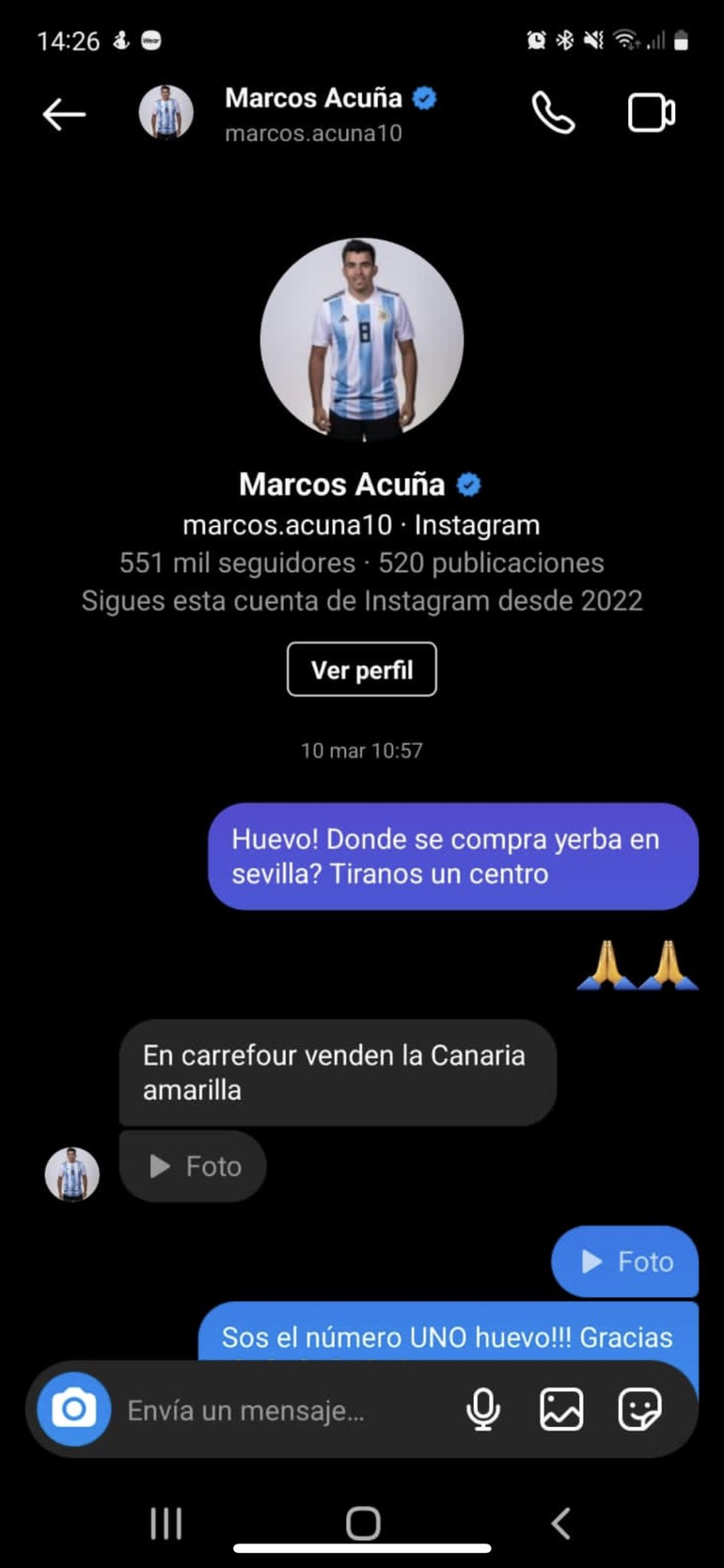Open the gallery picker icon
The height and width of the screenshot is (1568, 724).
(560, 1409)
